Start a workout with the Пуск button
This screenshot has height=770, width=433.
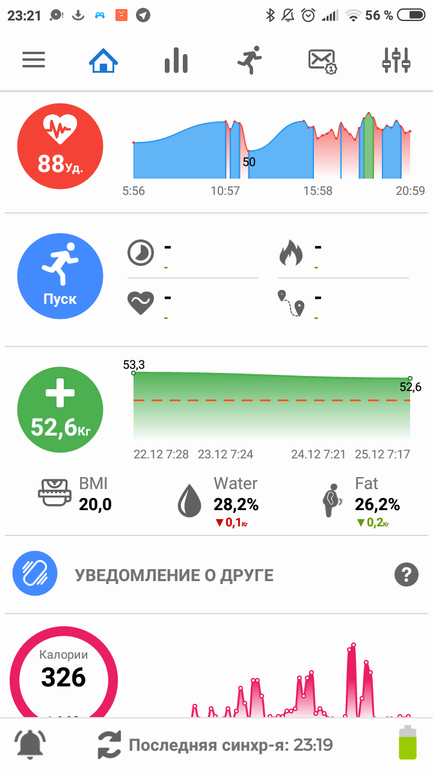pyautogui.click(x=60, y=276)
